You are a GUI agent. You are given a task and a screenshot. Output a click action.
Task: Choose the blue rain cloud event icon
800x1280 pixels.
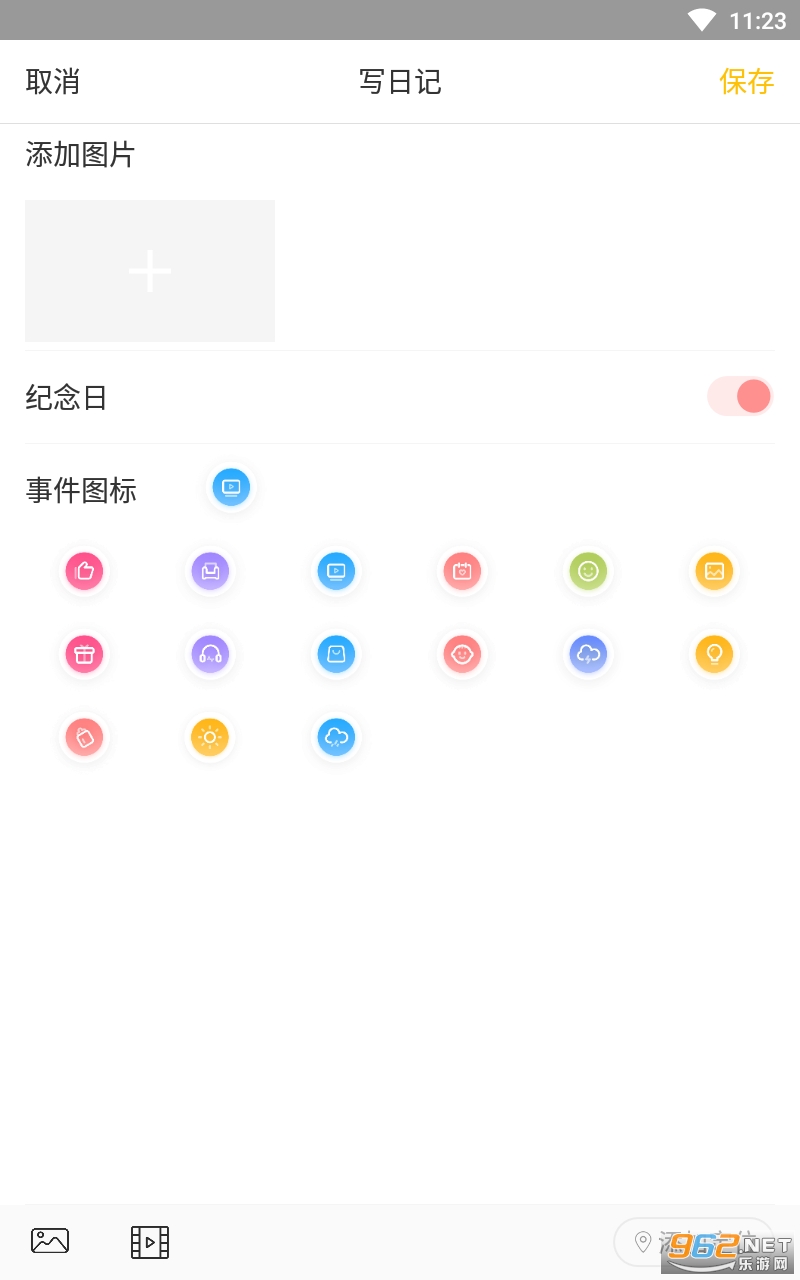pos(336,737)
